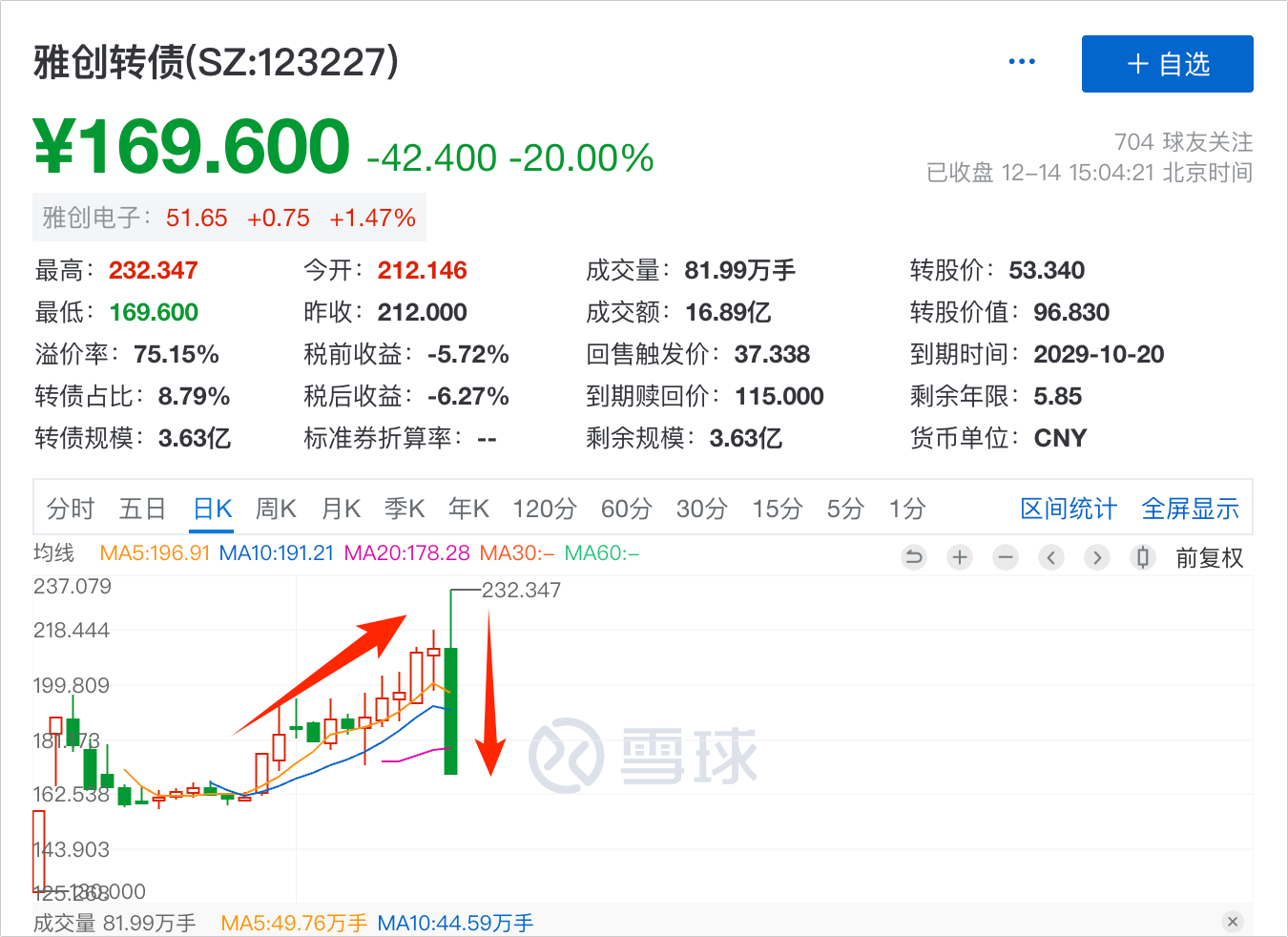Open the 前复权 adjustment selector
1288x937 pixels.
1209,558
